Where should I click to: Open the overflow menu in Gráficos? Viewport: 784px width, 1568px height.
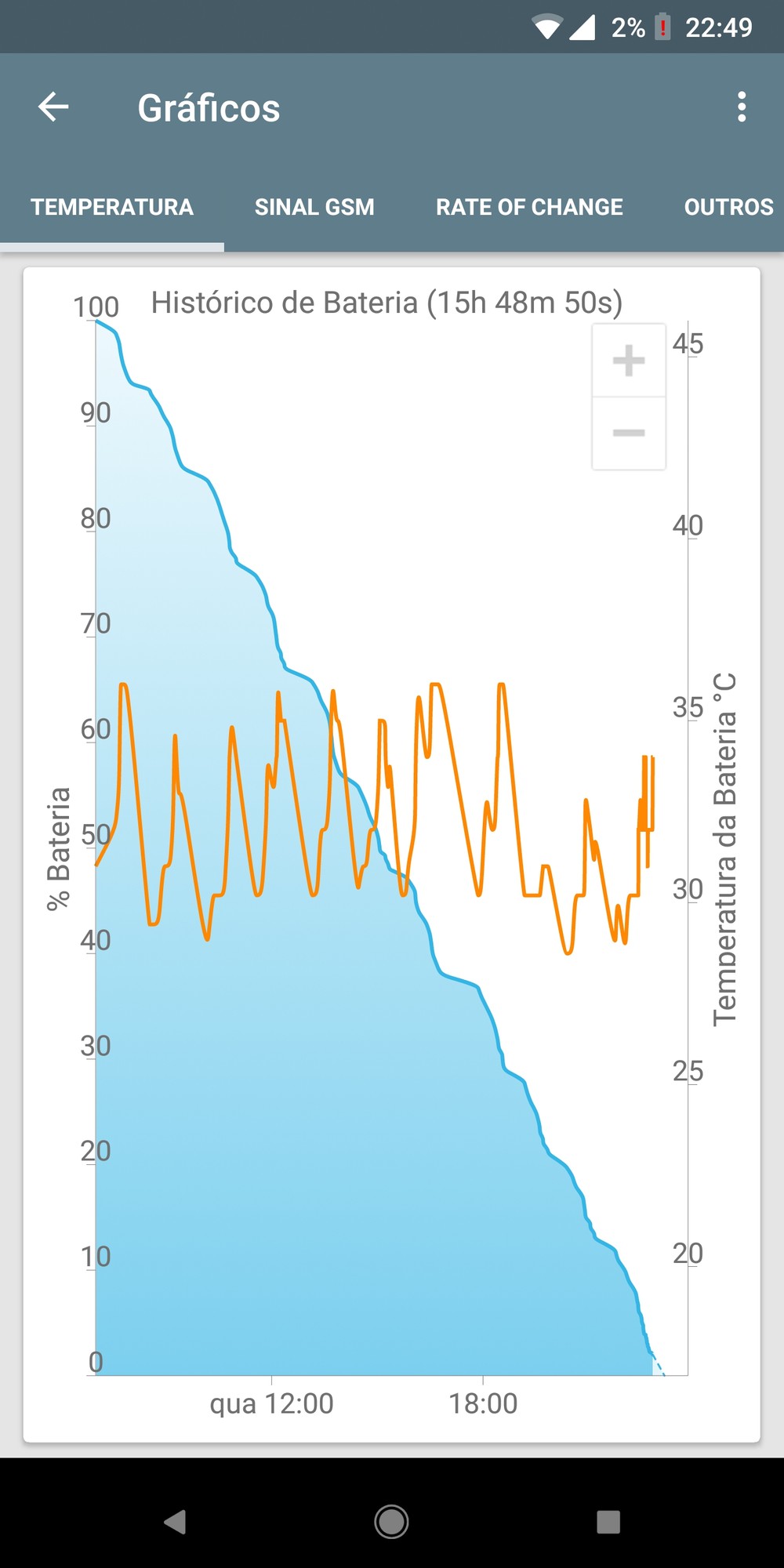tap(741, 107)
